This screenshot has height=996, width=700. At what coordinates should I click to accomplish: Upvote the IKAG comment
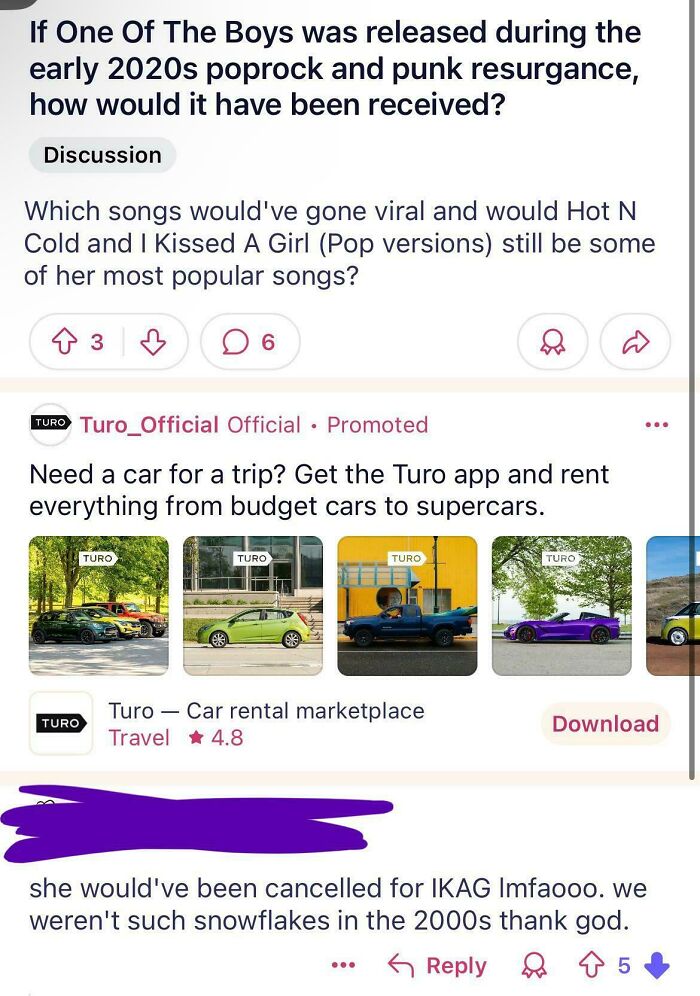click(x=589, y=965)
